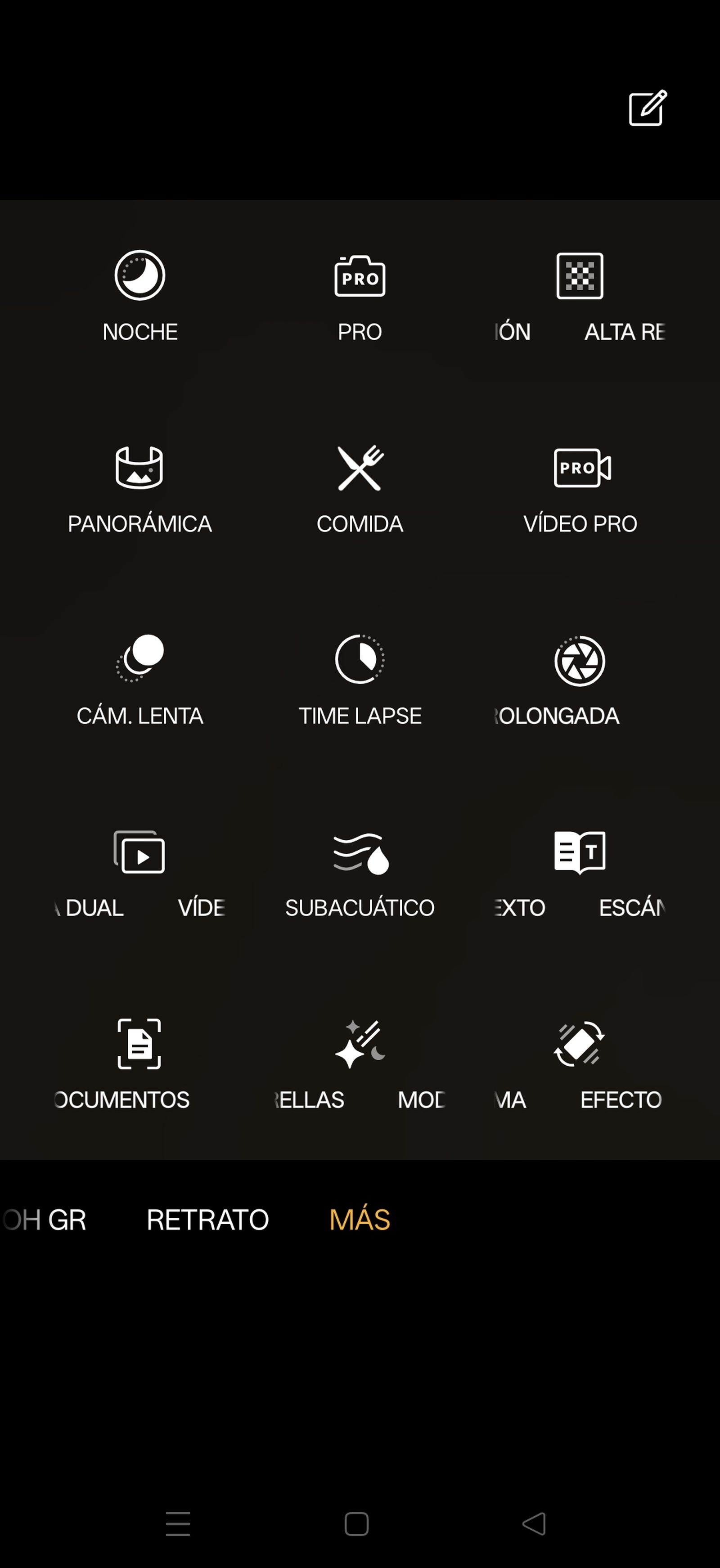Open the dual video mode
Image resolution: width=720 pixels, height=1568 pixels.
click(x=139, y=870)
